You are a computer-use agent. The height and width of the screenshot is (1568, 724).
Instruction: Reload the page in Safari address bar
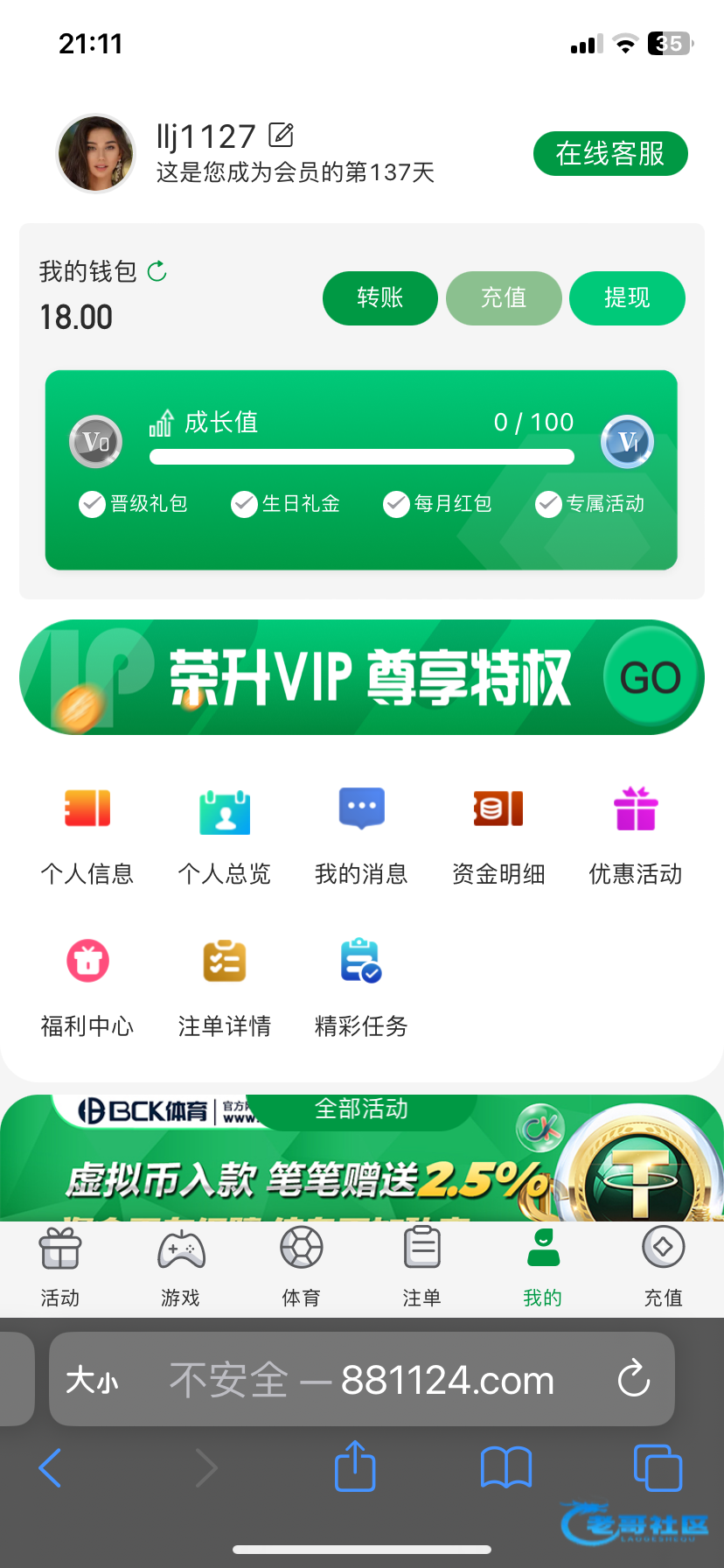633,1380
